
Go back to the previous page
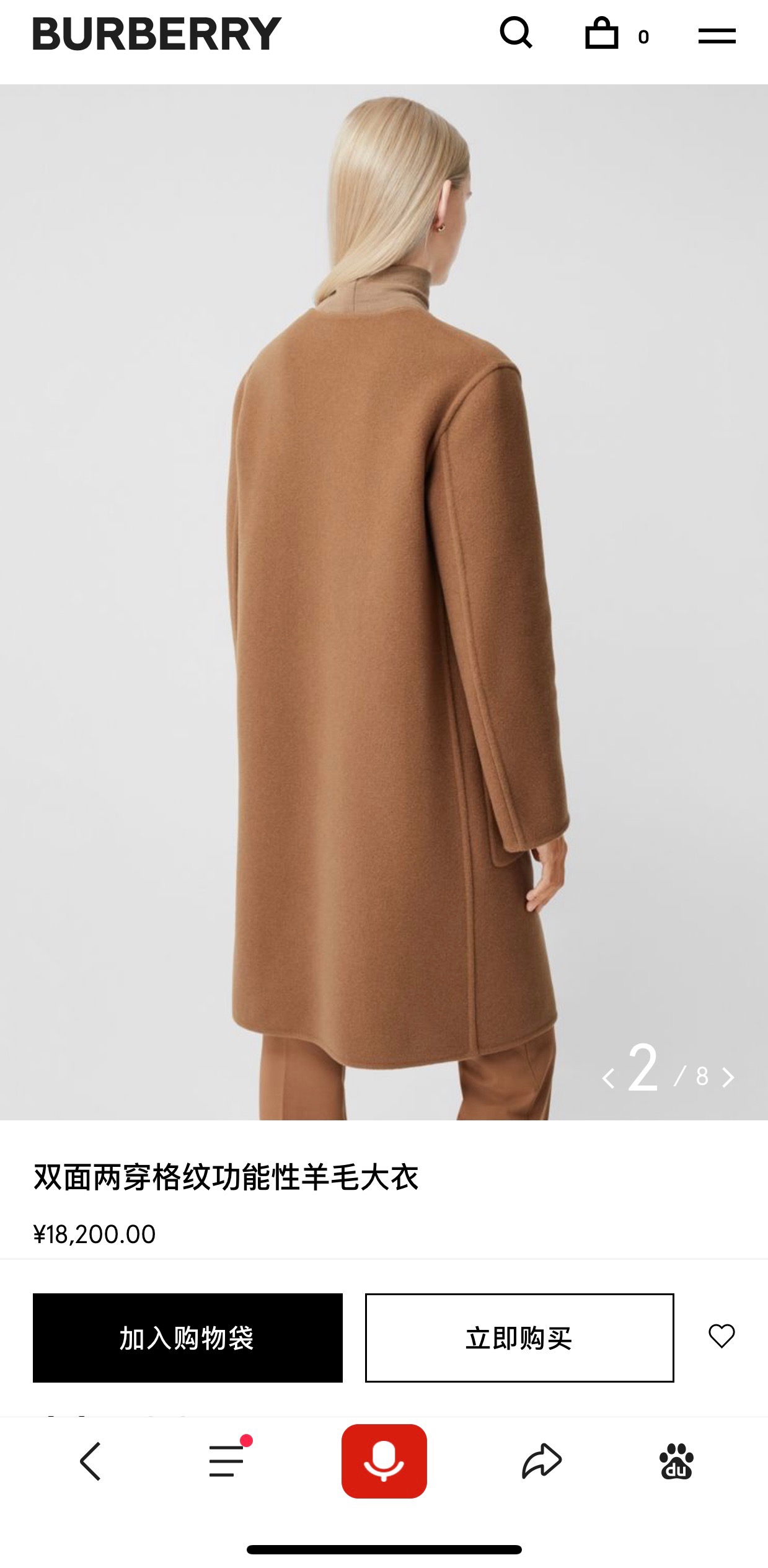click(90, 1461)
